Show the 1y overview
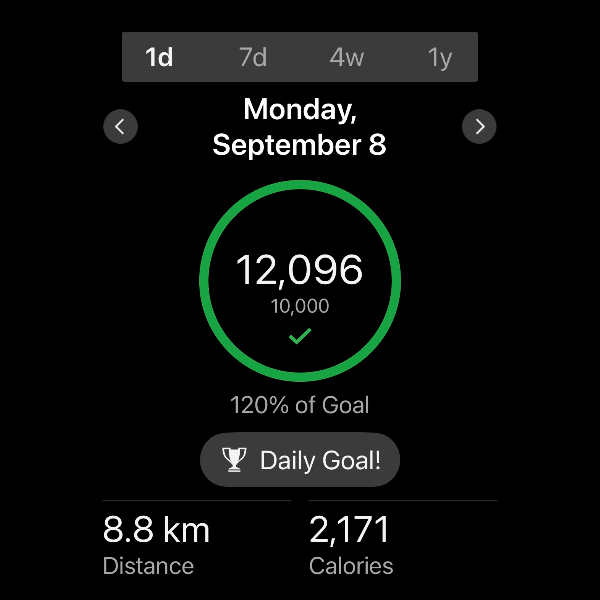Viewport: 600px width, 600px height. [440, 57]
